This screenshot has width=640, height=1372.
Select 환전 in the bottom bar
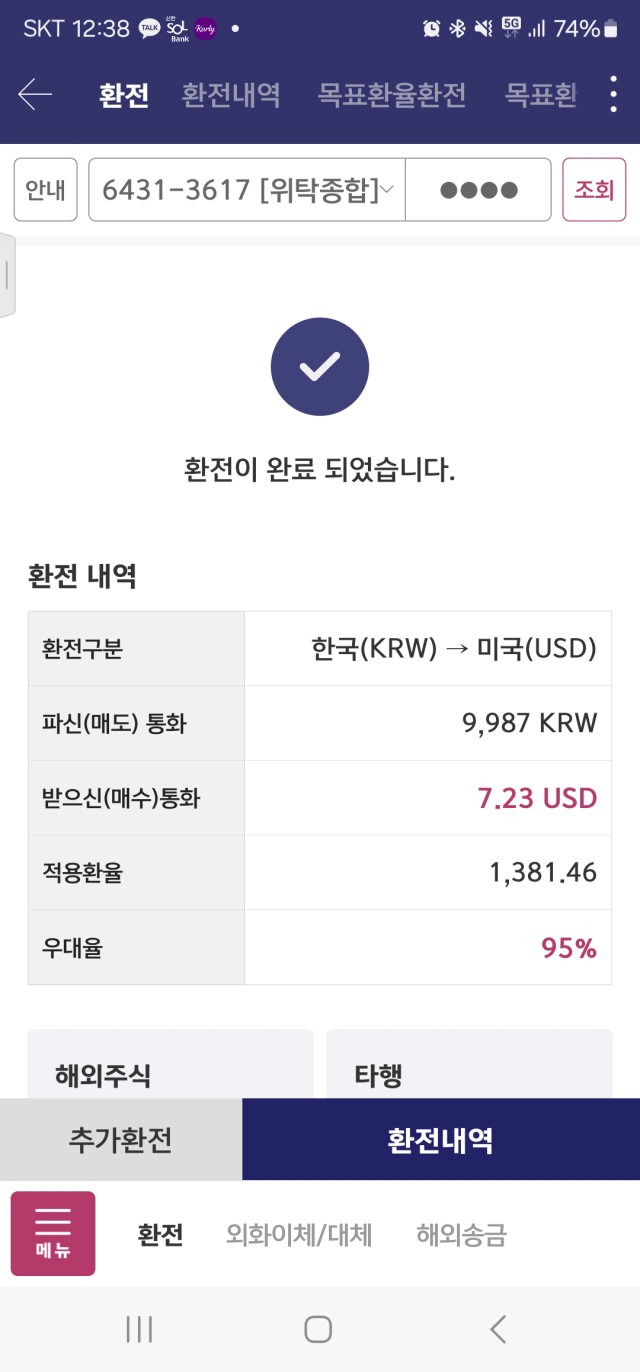(x=160, y=1235)
